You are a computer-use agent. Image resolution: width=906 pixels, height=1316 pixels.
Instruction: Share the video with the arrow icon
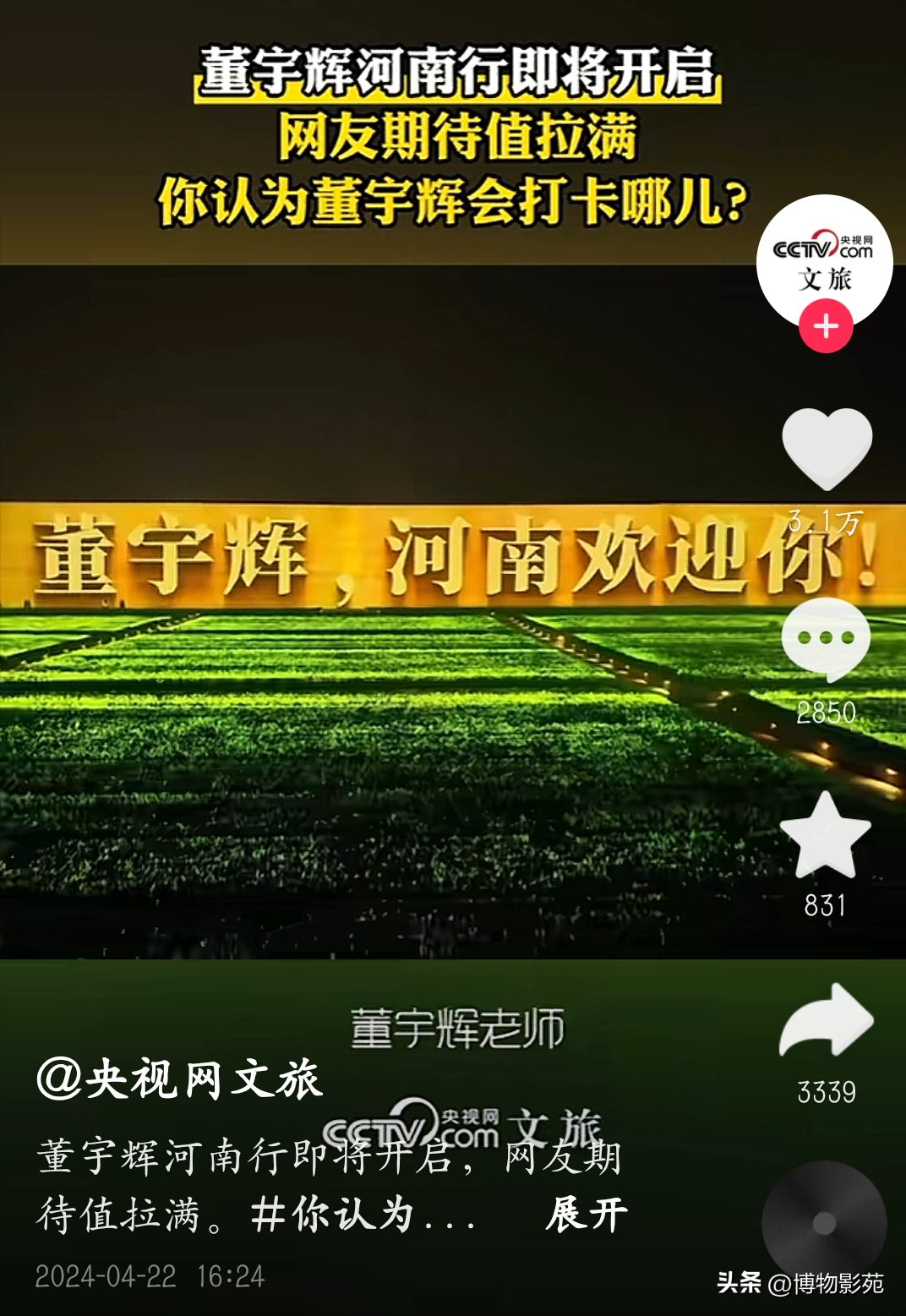pos(826,1021)
